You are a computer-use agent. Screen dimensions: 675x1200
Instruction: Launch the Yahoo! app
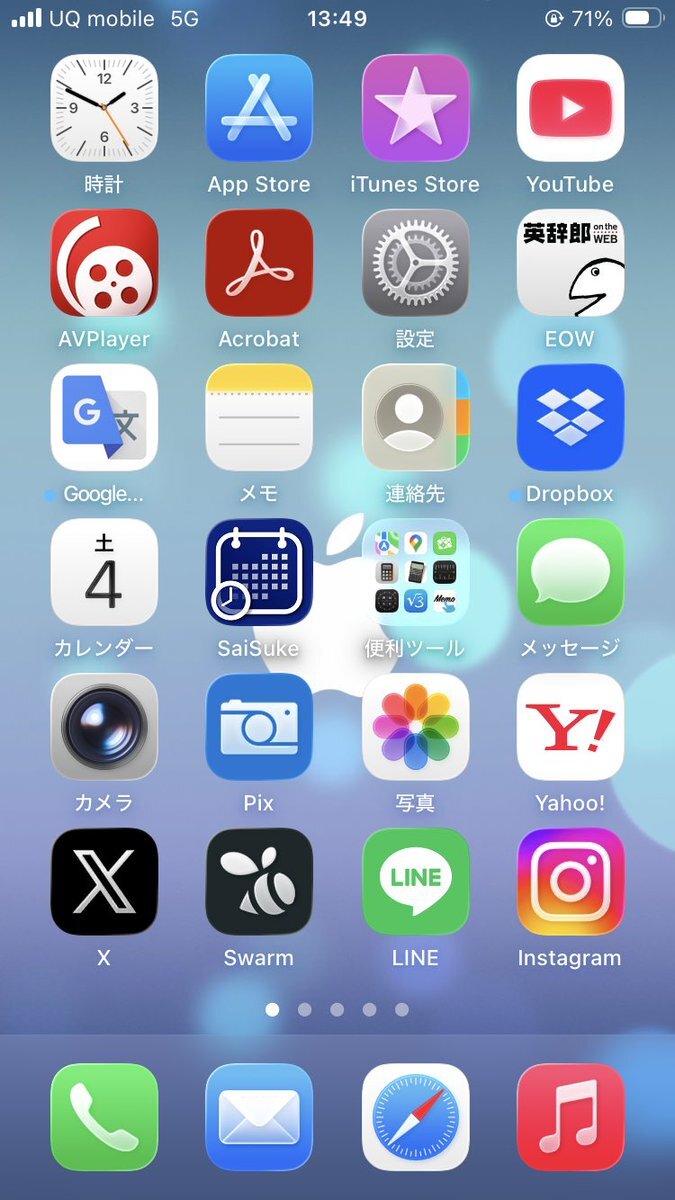pyautogui.click(x=570, y=727)
